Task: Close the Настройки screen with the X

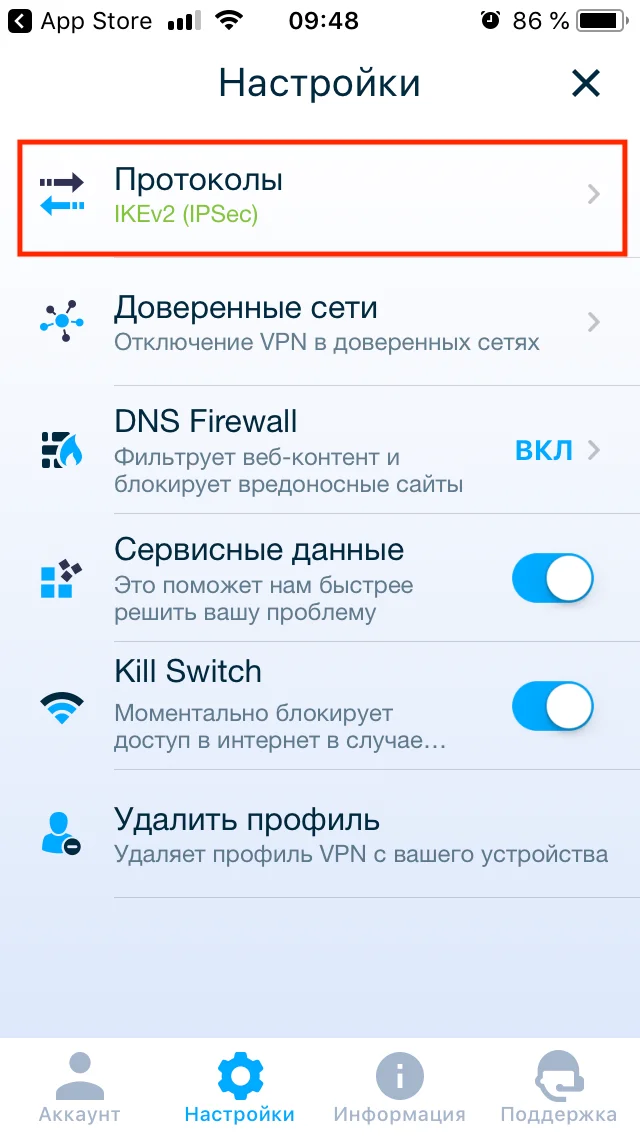Action: tap(585, 84)
